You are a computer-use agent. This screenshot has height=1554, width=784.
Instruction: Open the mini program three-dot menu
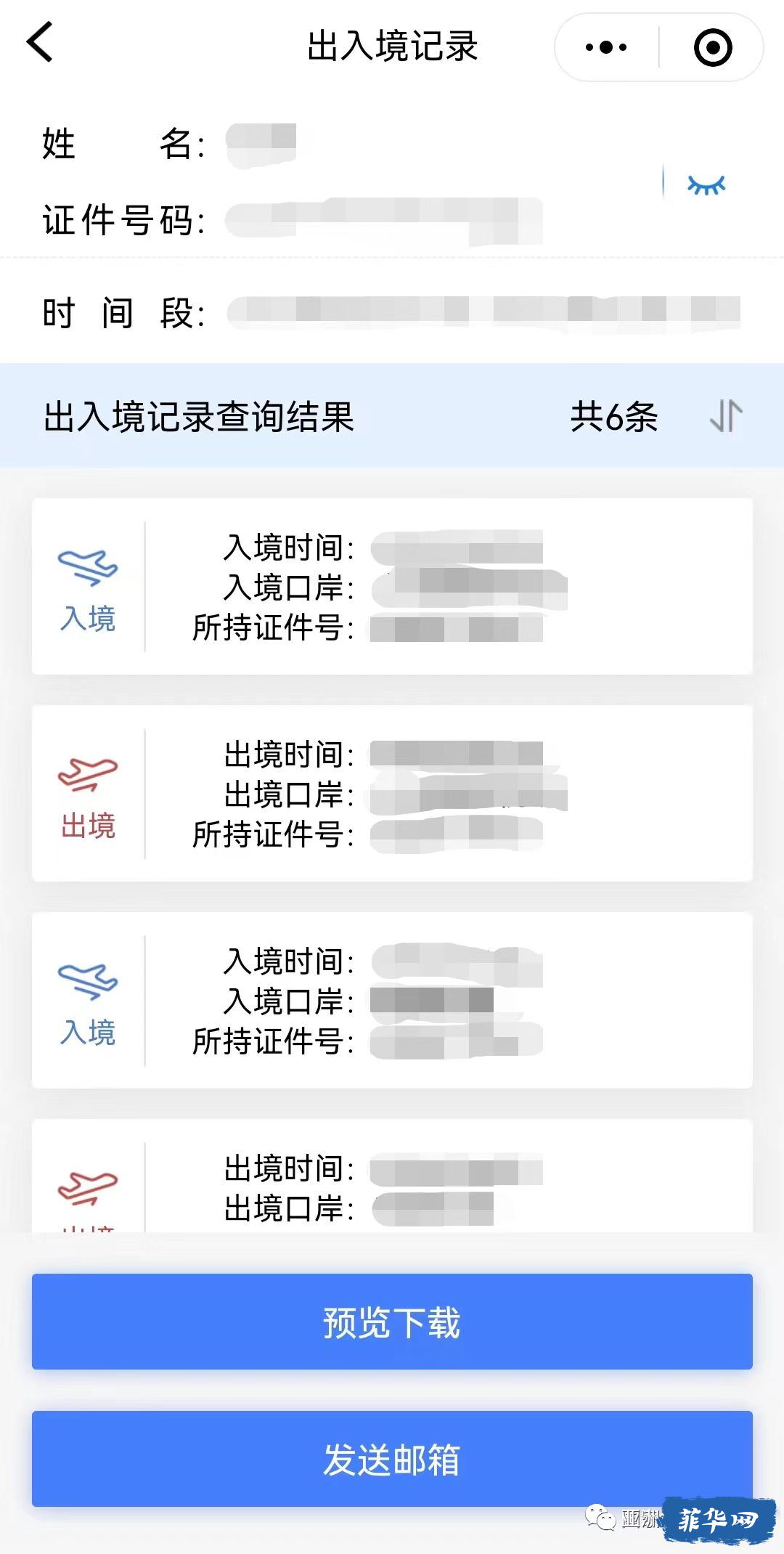(x=606, y=47)
